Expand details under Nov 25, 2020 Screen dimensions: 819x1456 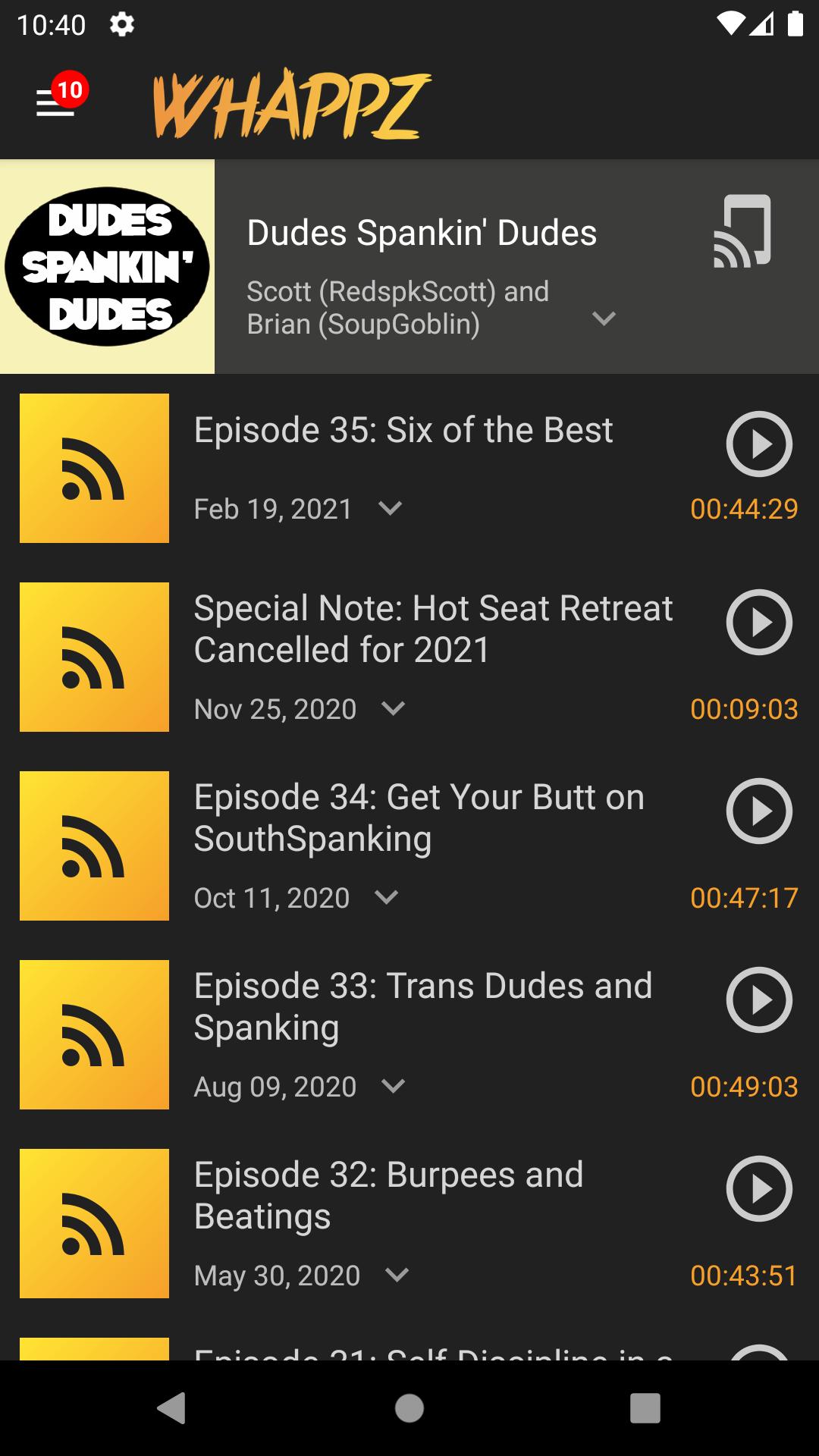[393, 708]
